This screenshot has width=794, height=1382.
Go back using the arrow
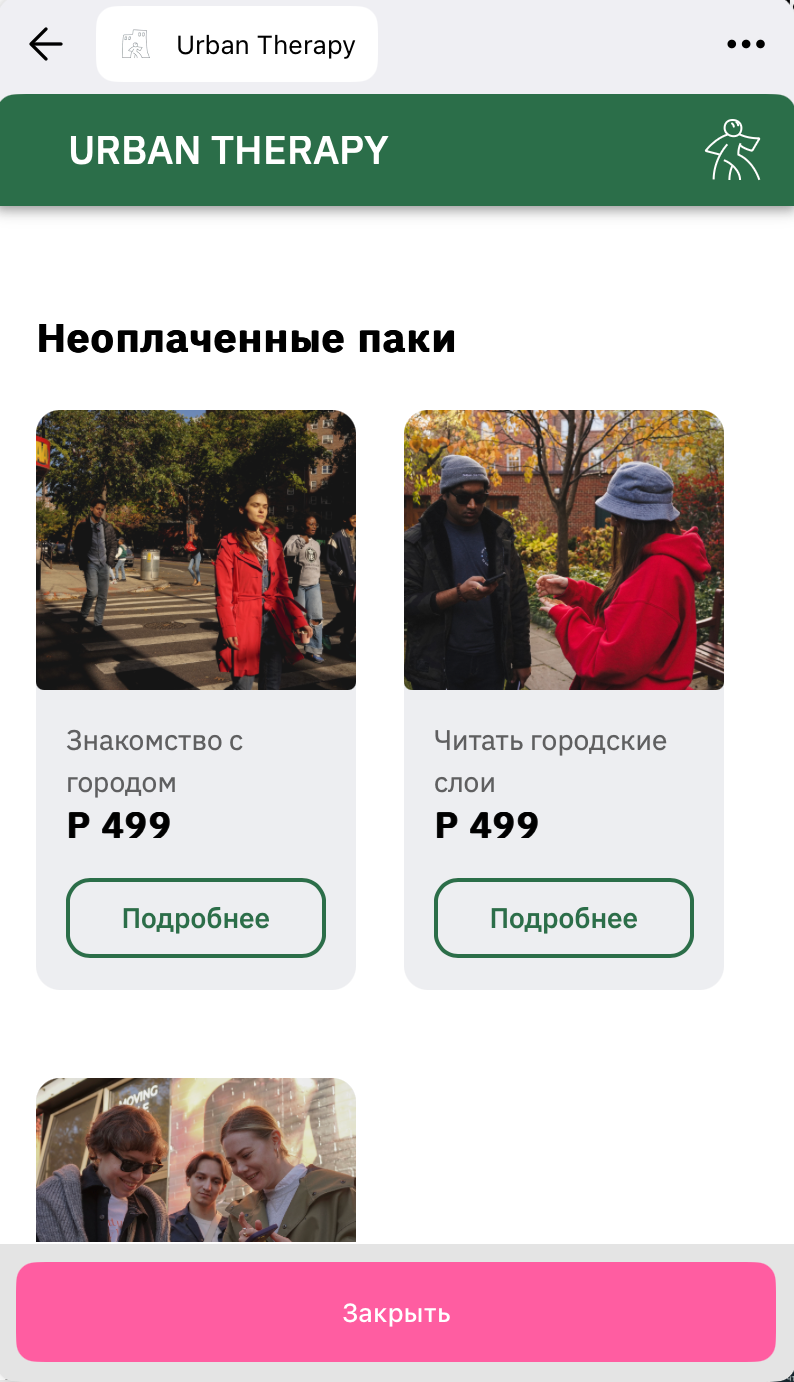46,44
